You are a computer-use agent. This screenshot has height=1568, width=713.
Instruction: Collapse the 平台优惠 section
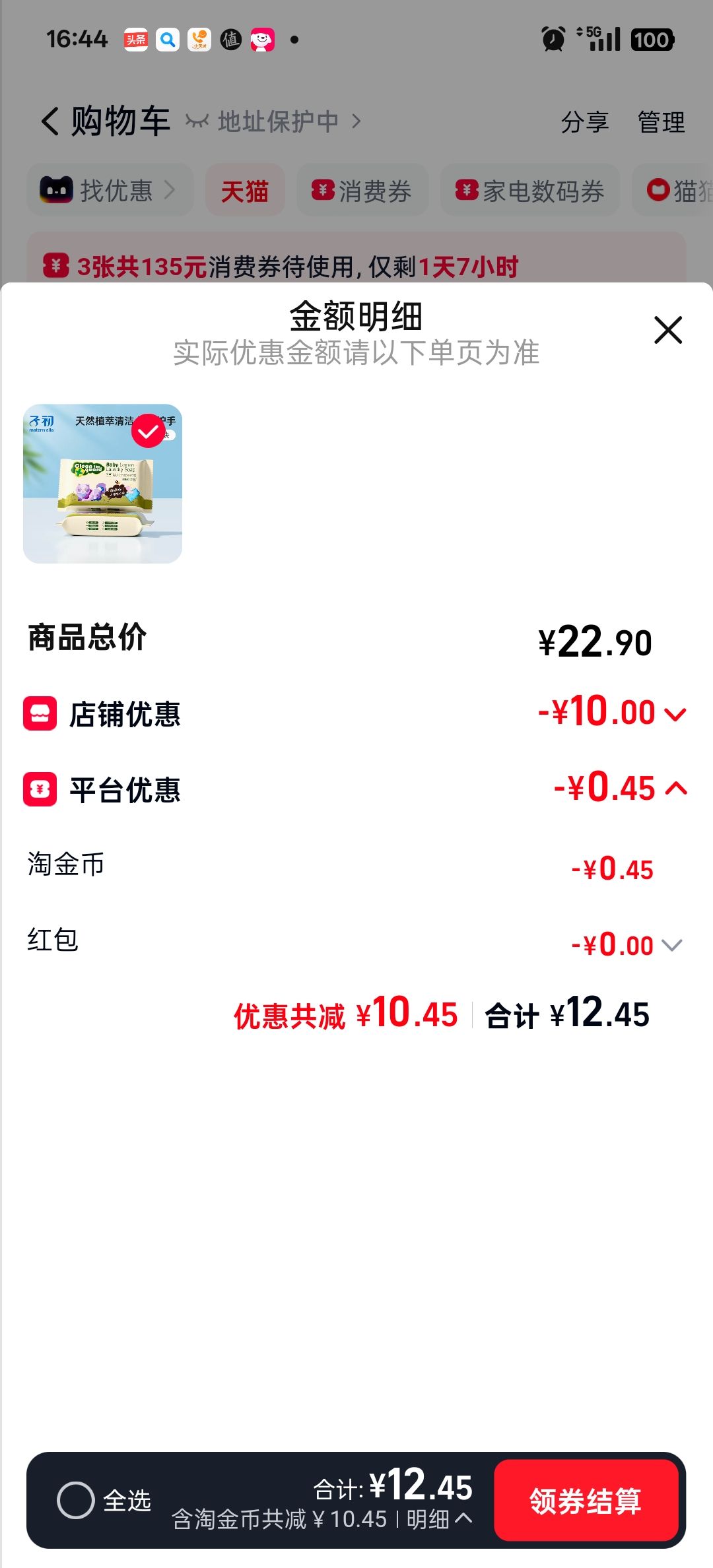click(x=676, y=789)
